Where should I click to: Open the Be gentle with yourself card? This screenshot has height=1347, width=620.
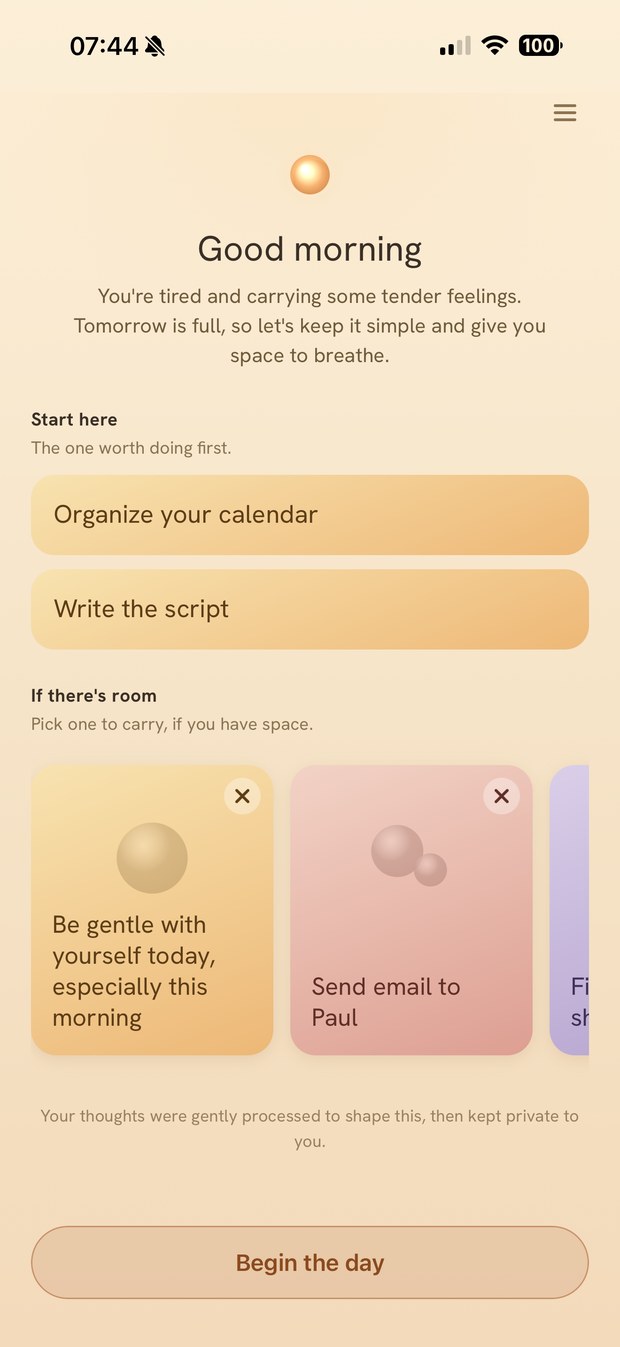152,910
